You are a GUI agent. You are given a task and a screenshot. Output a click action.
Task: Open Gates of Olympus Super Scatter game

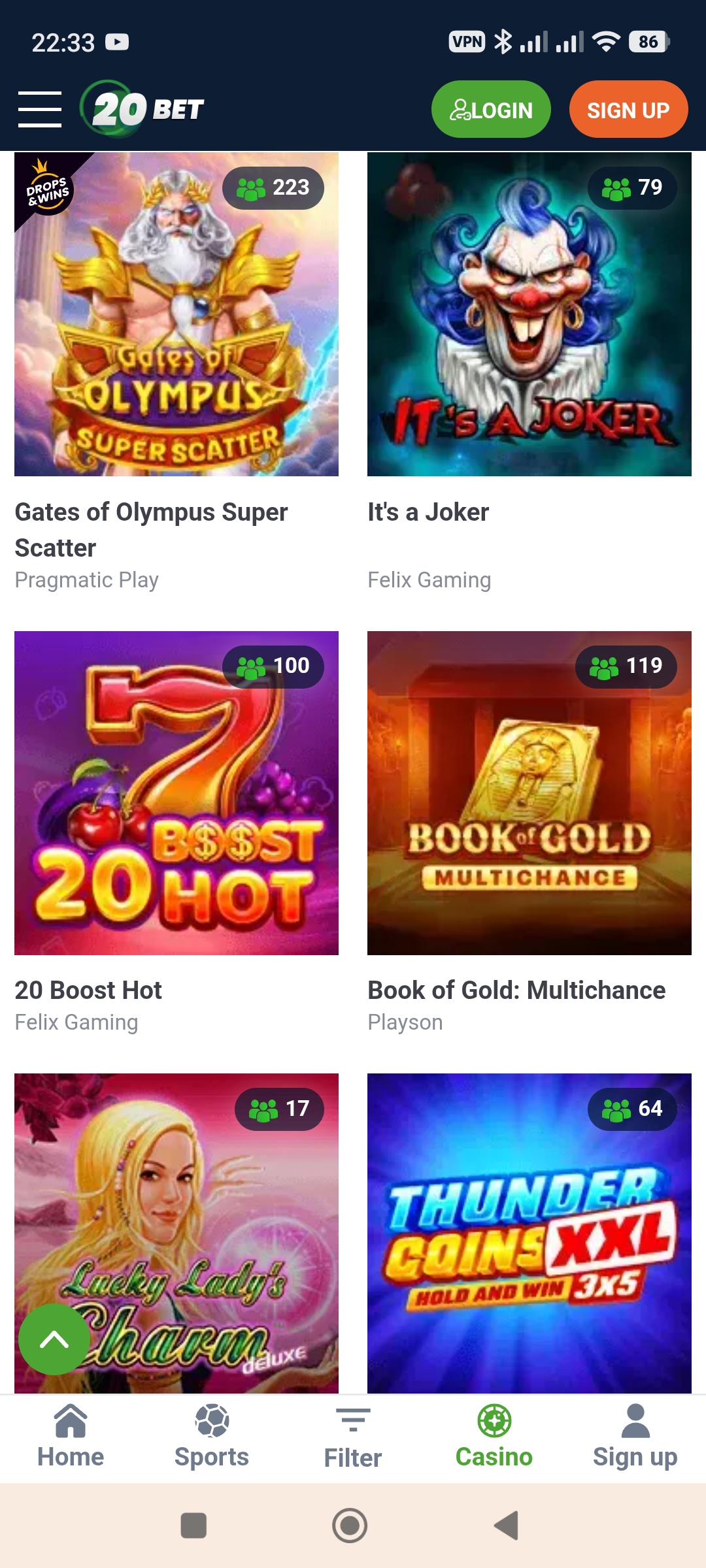tap(176, 314)
